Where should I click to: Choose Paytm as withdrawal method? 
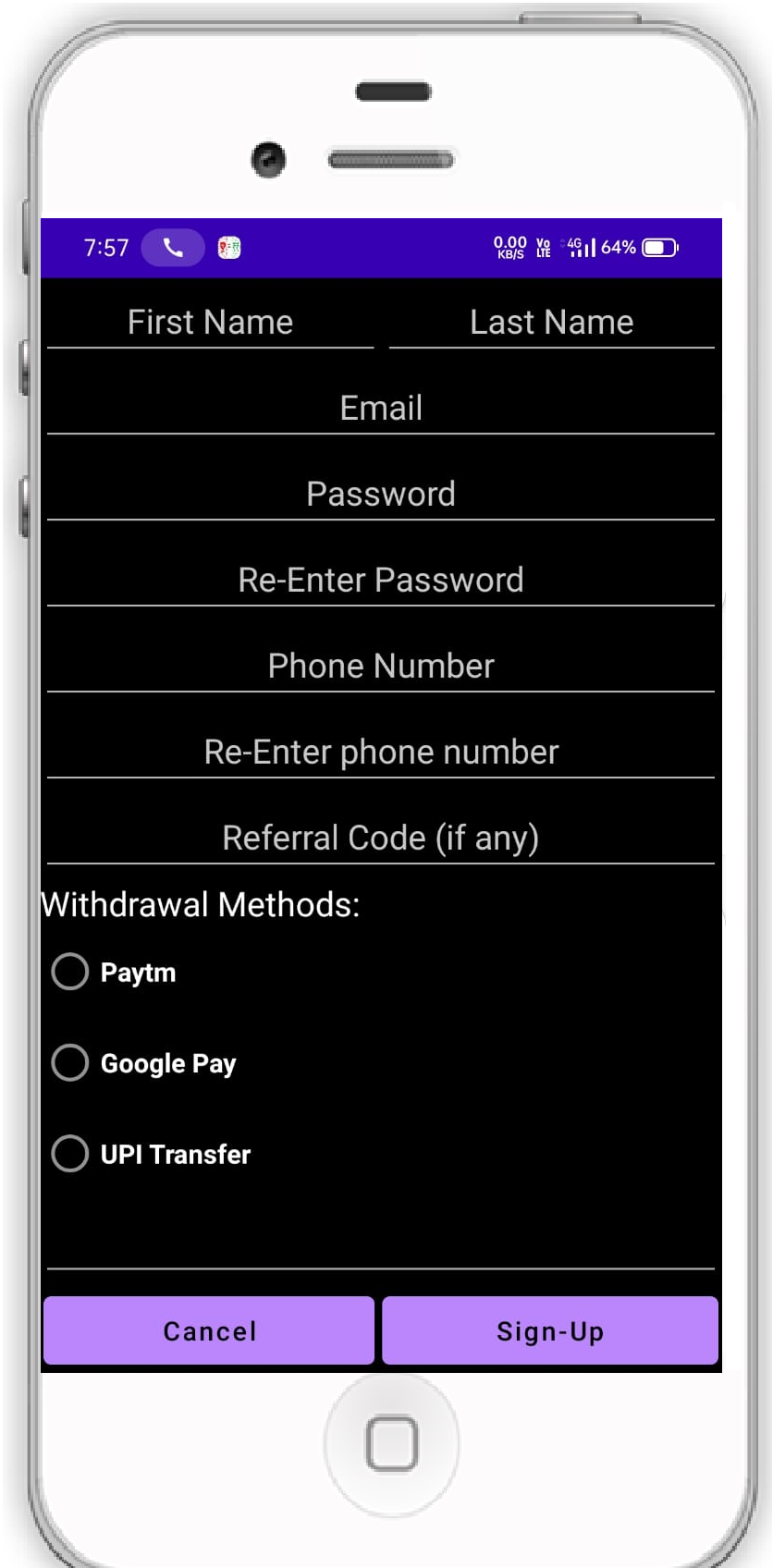point(114,972)
